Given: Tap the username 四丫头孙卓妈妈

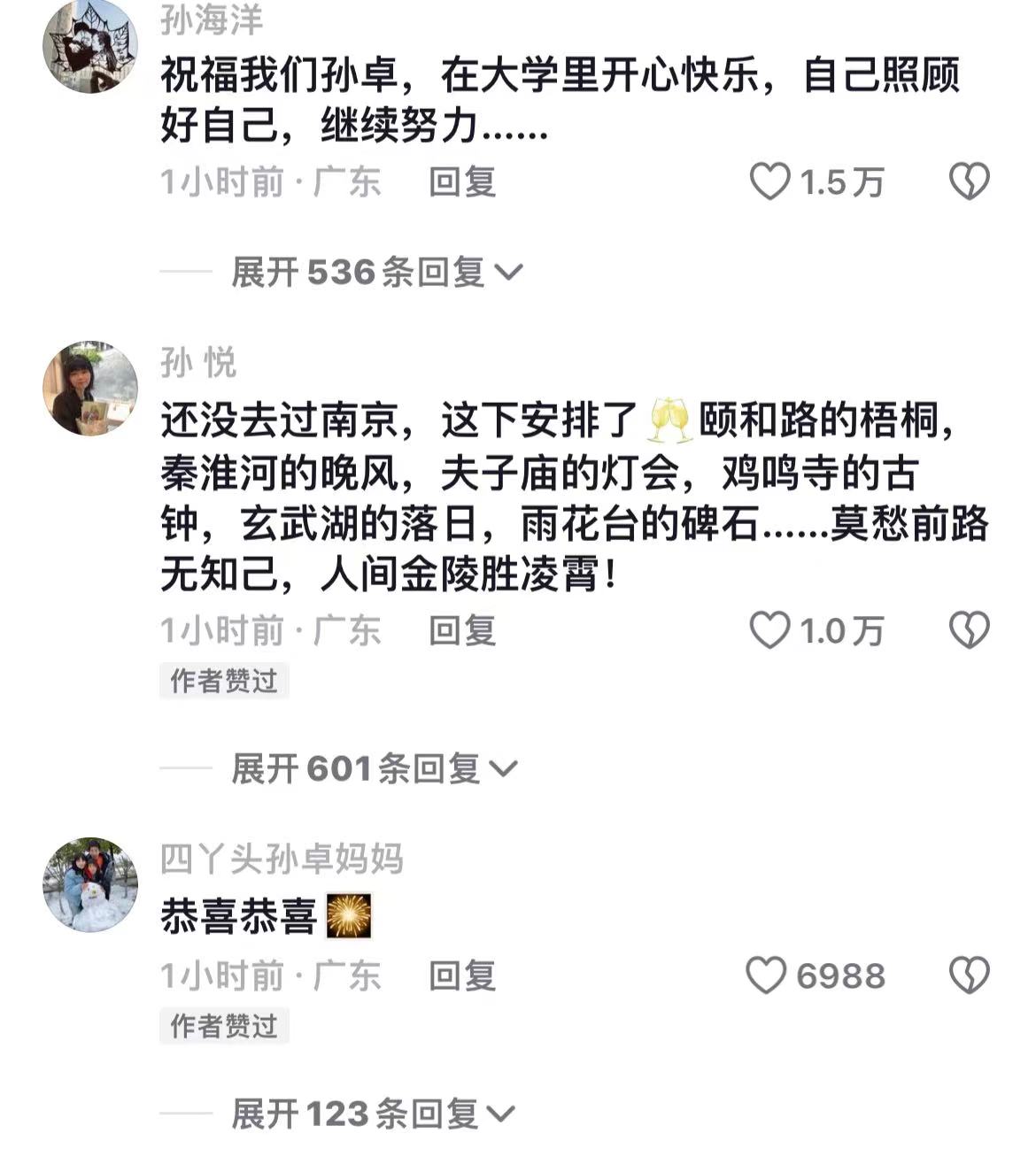Looking at the screenshot, I should click(282, 859).
